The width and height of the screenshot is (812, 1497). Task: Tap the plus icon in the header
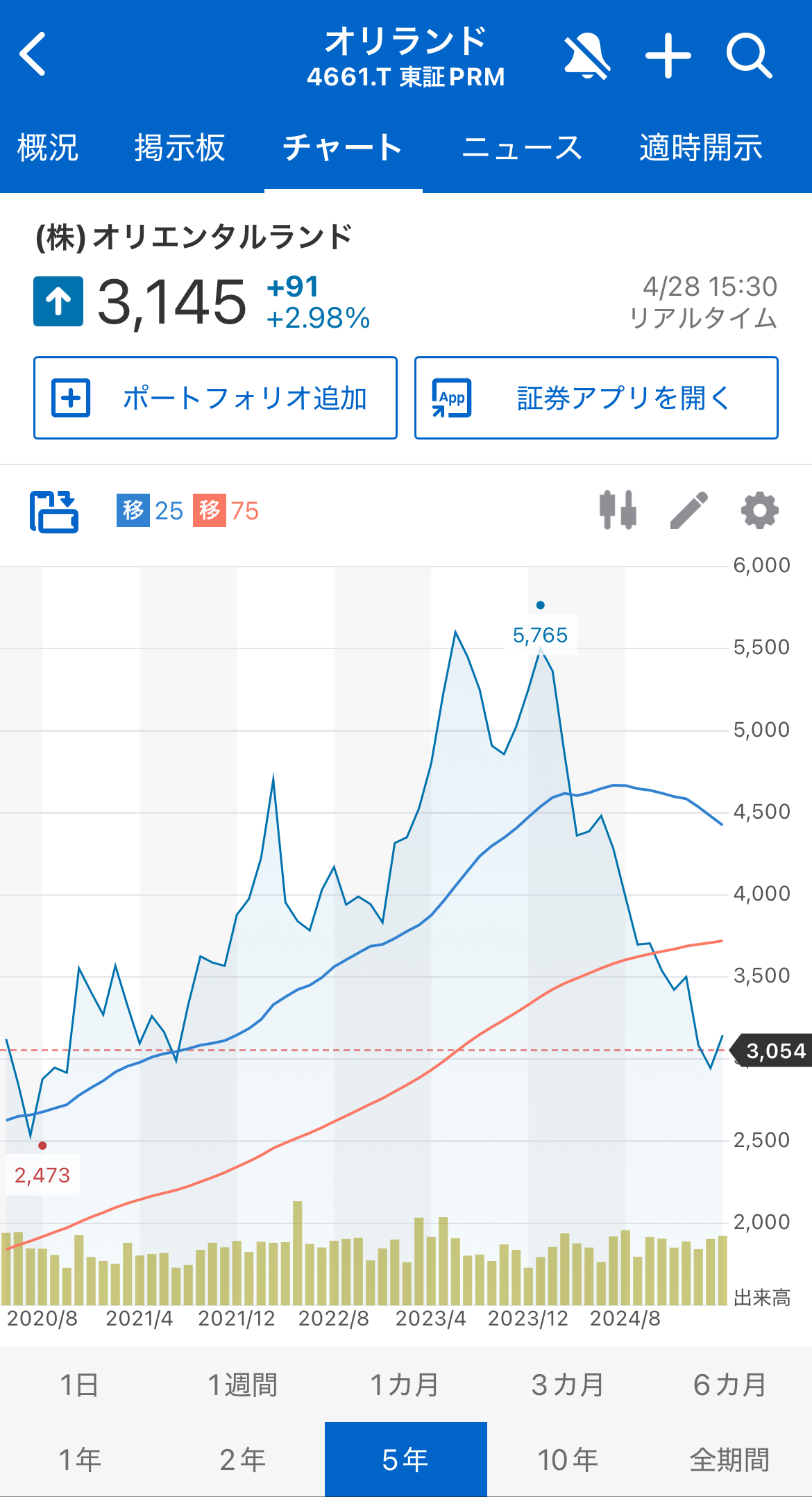(668, 56)
